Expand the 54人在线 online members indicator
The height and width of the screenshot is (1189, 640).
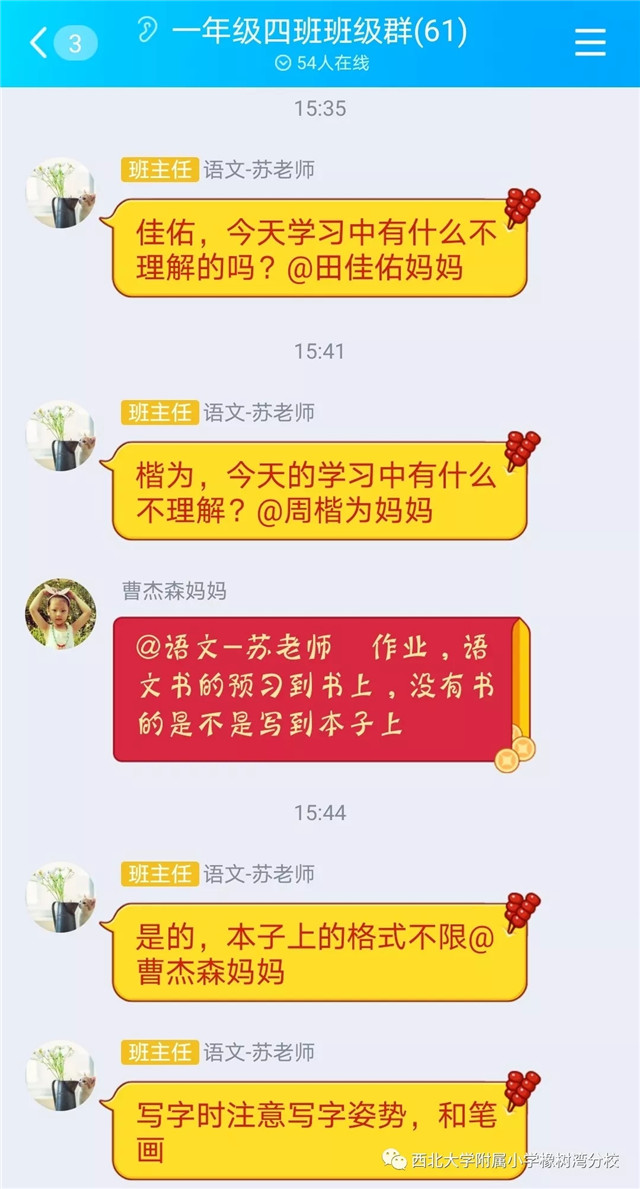322,63
